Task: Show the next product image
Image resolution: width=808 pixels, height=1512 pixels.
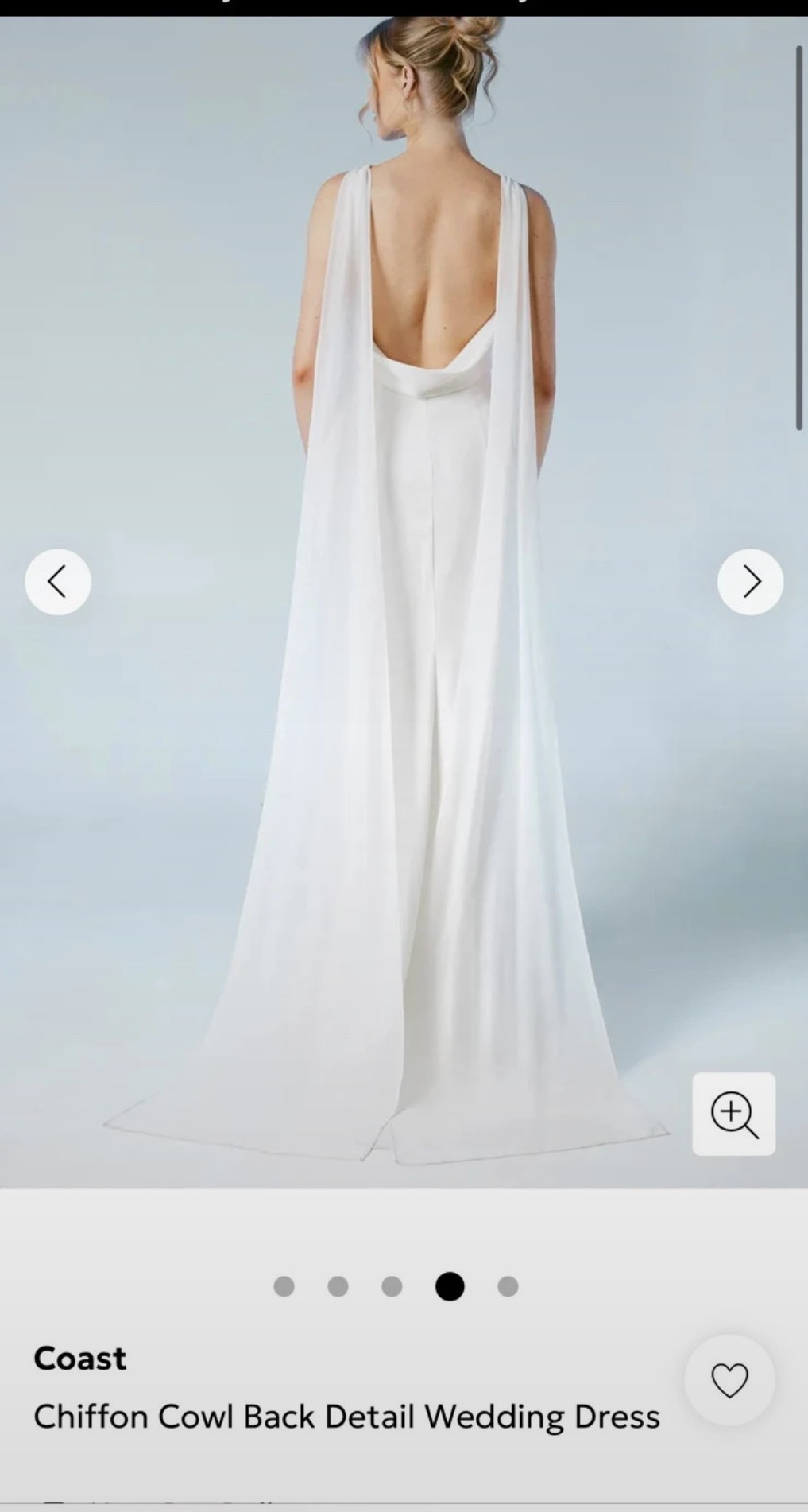Action: [x=751, y=582]
